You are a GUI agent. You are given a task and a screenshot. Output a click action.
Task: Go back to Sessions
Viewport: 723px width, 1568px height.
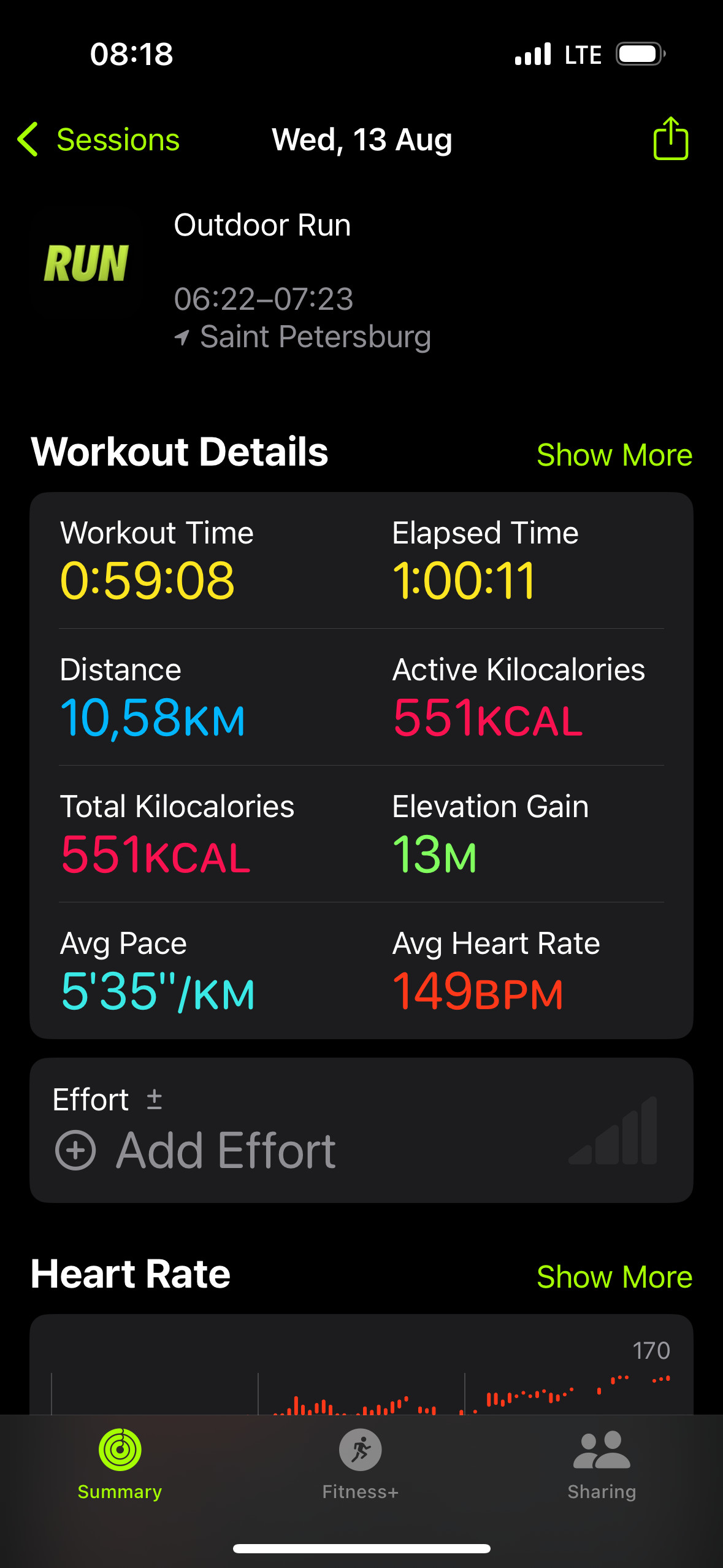pyautogui.click(x=99, y=140)
